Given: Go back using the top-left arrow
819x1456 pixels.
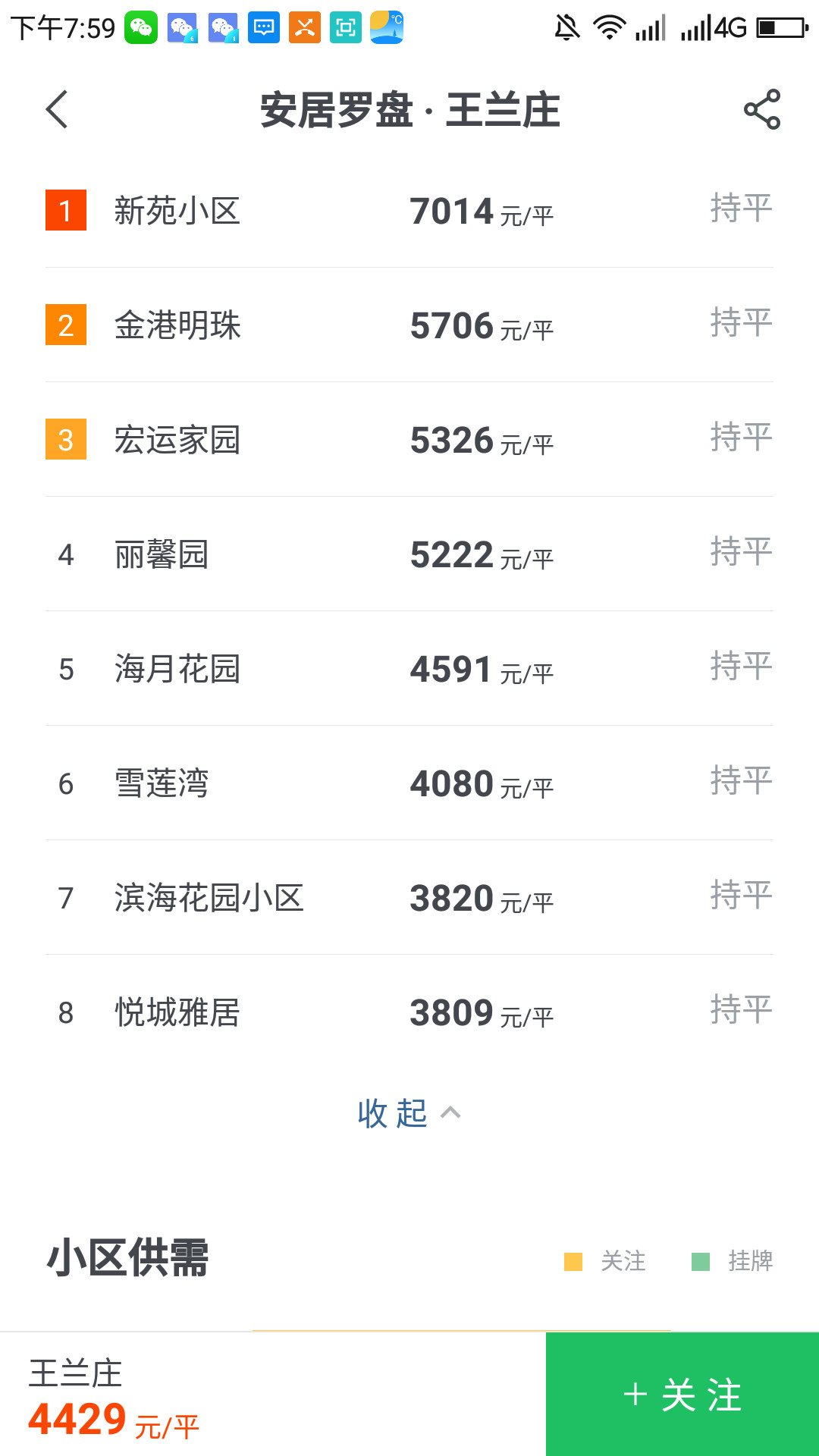Looking at the screenshot, I should pos(58,110).
